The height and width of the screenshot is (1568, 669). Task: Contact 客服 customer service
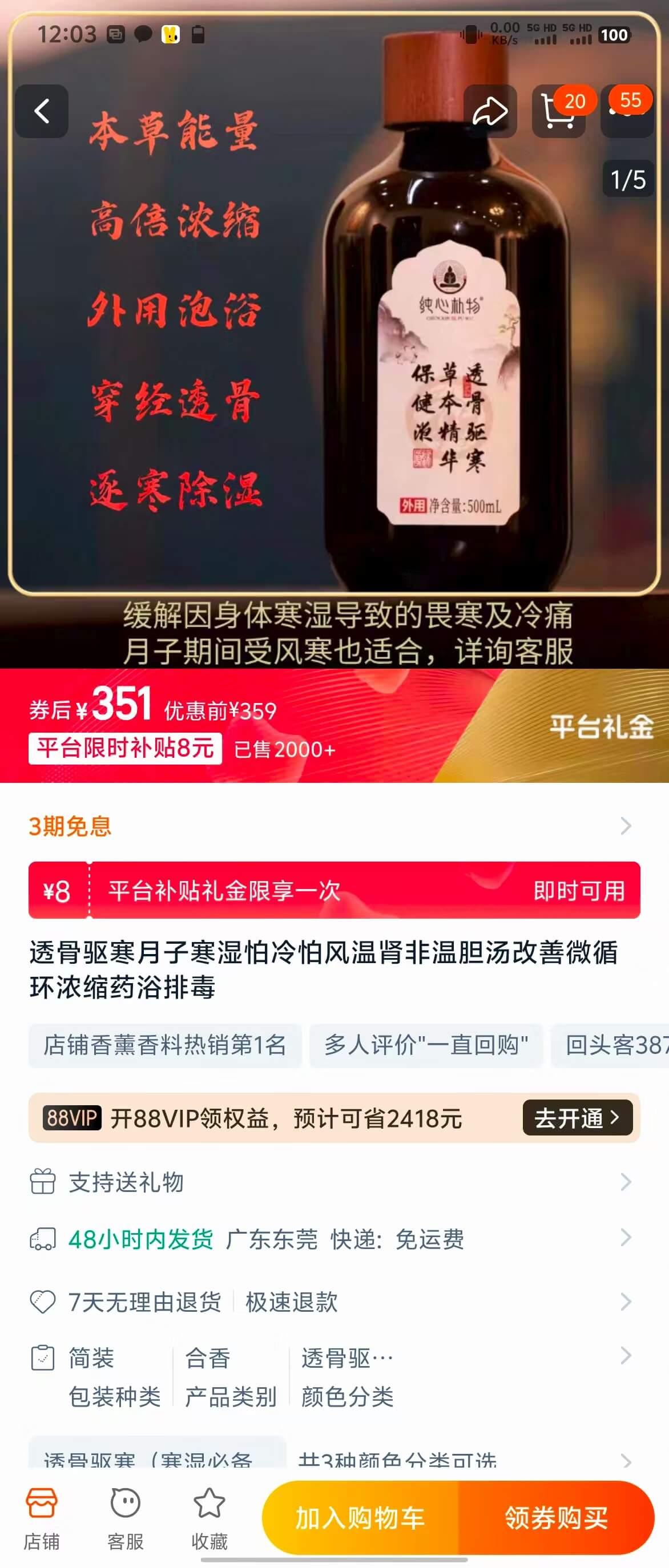tap(126, 1517)
